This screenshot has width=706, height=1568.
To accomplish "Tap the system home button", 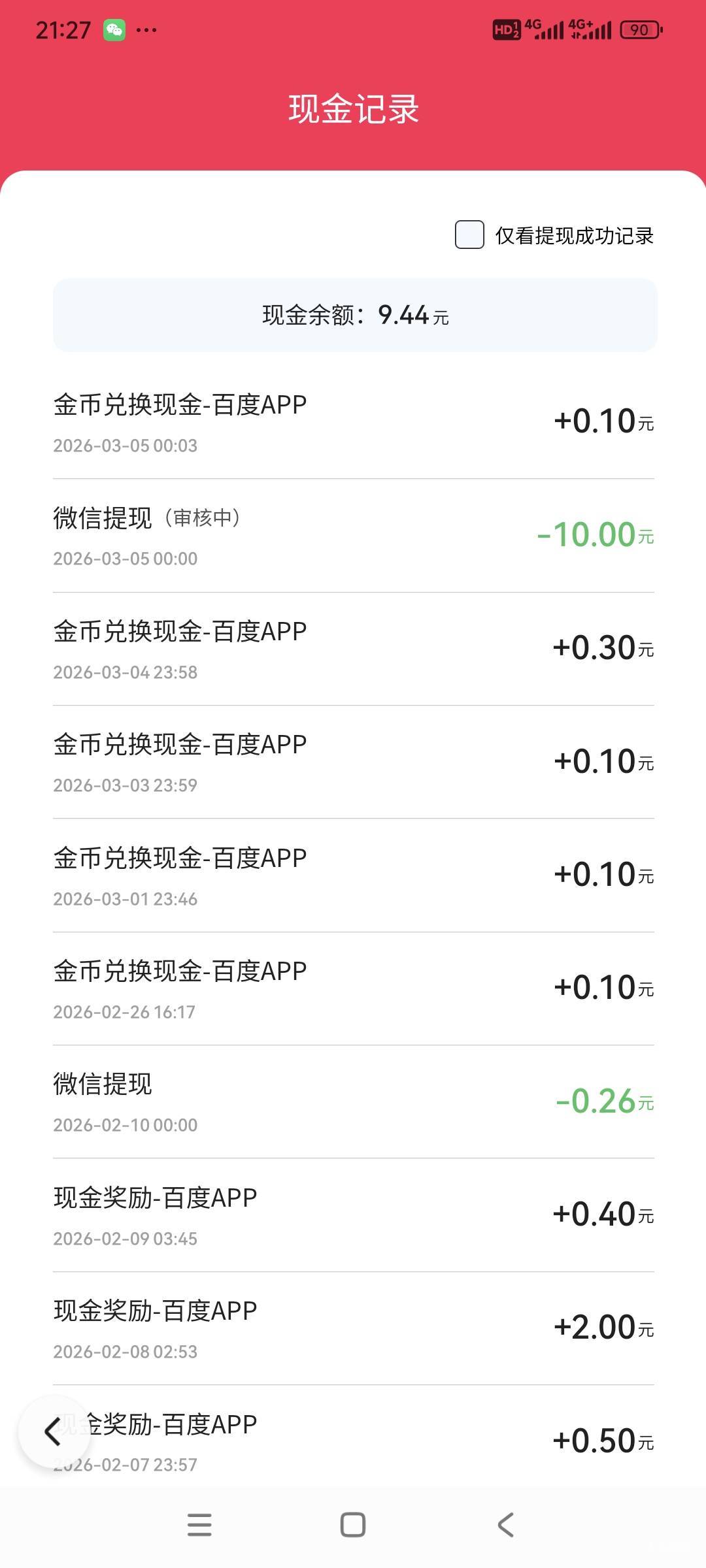I will (x=353, y=1525).
